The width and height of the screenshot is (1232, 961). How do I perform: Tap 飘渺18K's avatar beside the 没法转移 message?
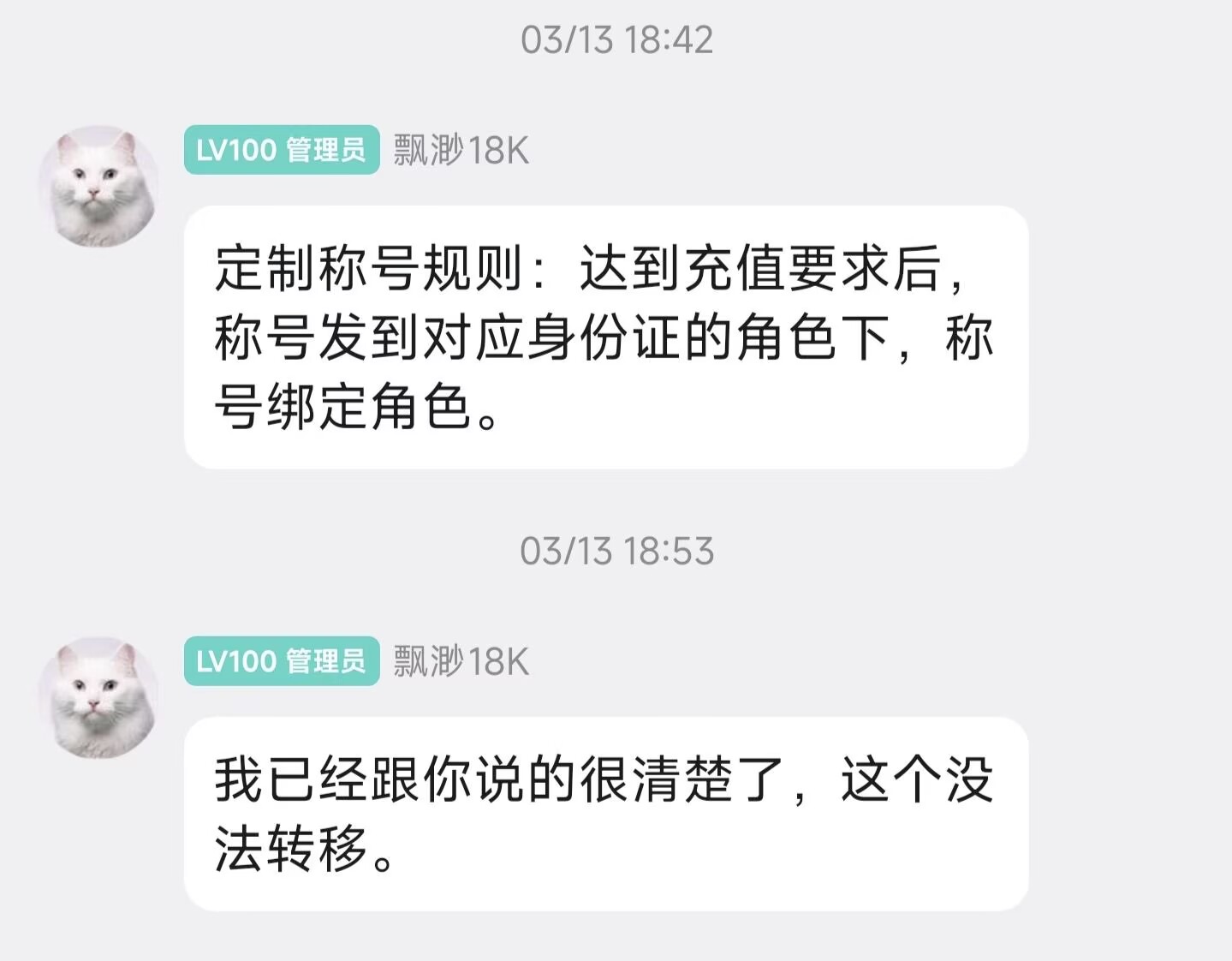98,697
